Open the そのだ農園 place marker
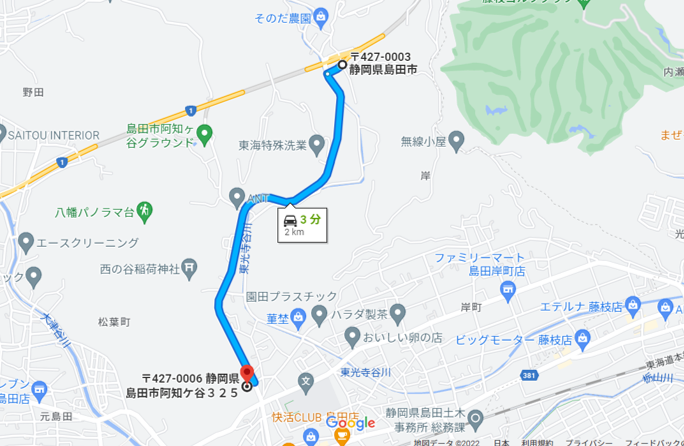 [320, 16]
